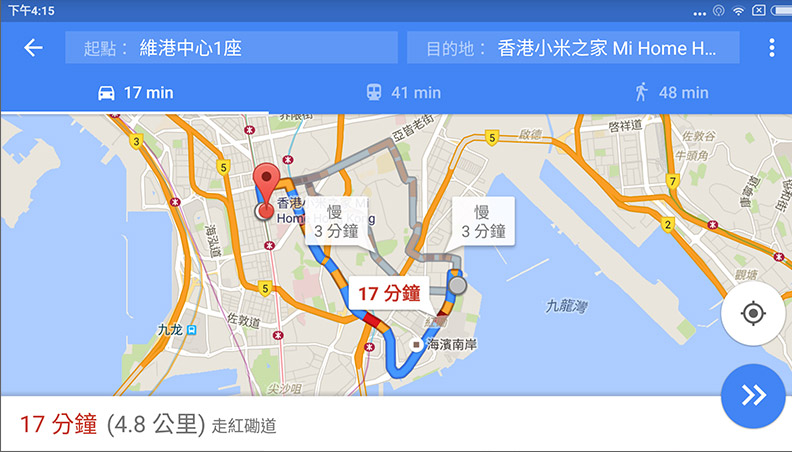Choose the second alternate route, 慢 3 分鐘
This screenshot has width=792, height=452.
point(480,221)
